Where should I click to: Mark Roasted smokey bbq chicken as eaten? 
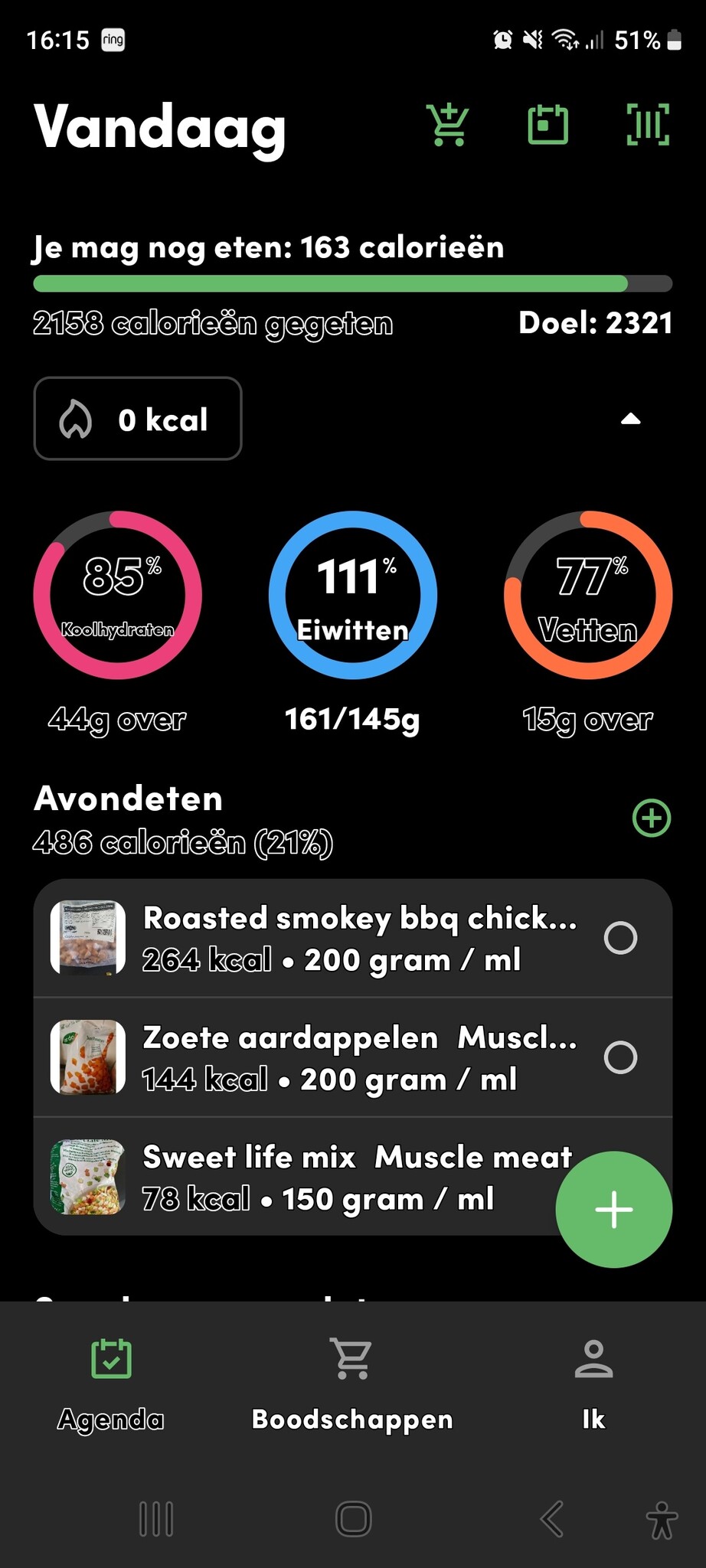(620, 938)
